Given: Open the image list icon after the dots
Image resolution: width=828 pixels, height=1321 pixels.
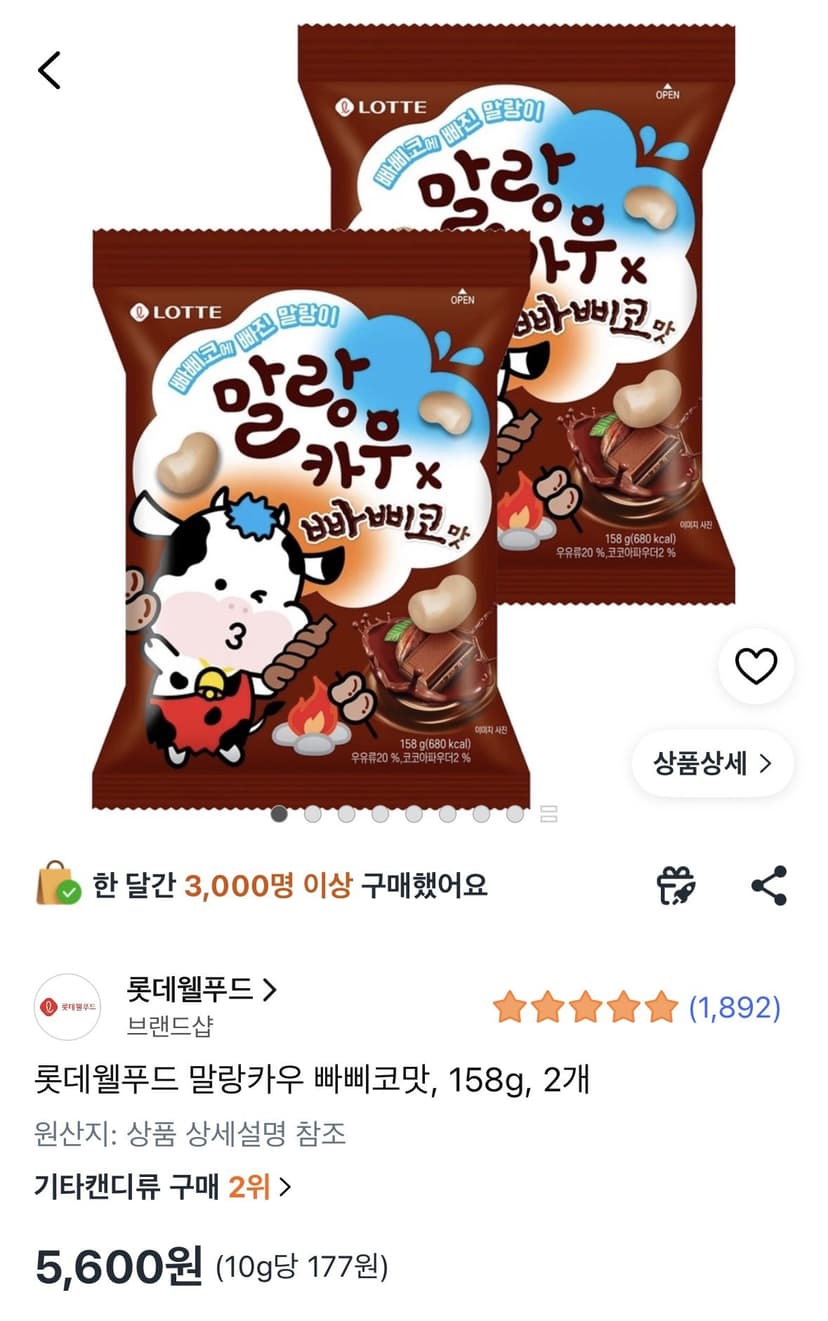Looking at the screenshot, I should (x=548, y=814).
